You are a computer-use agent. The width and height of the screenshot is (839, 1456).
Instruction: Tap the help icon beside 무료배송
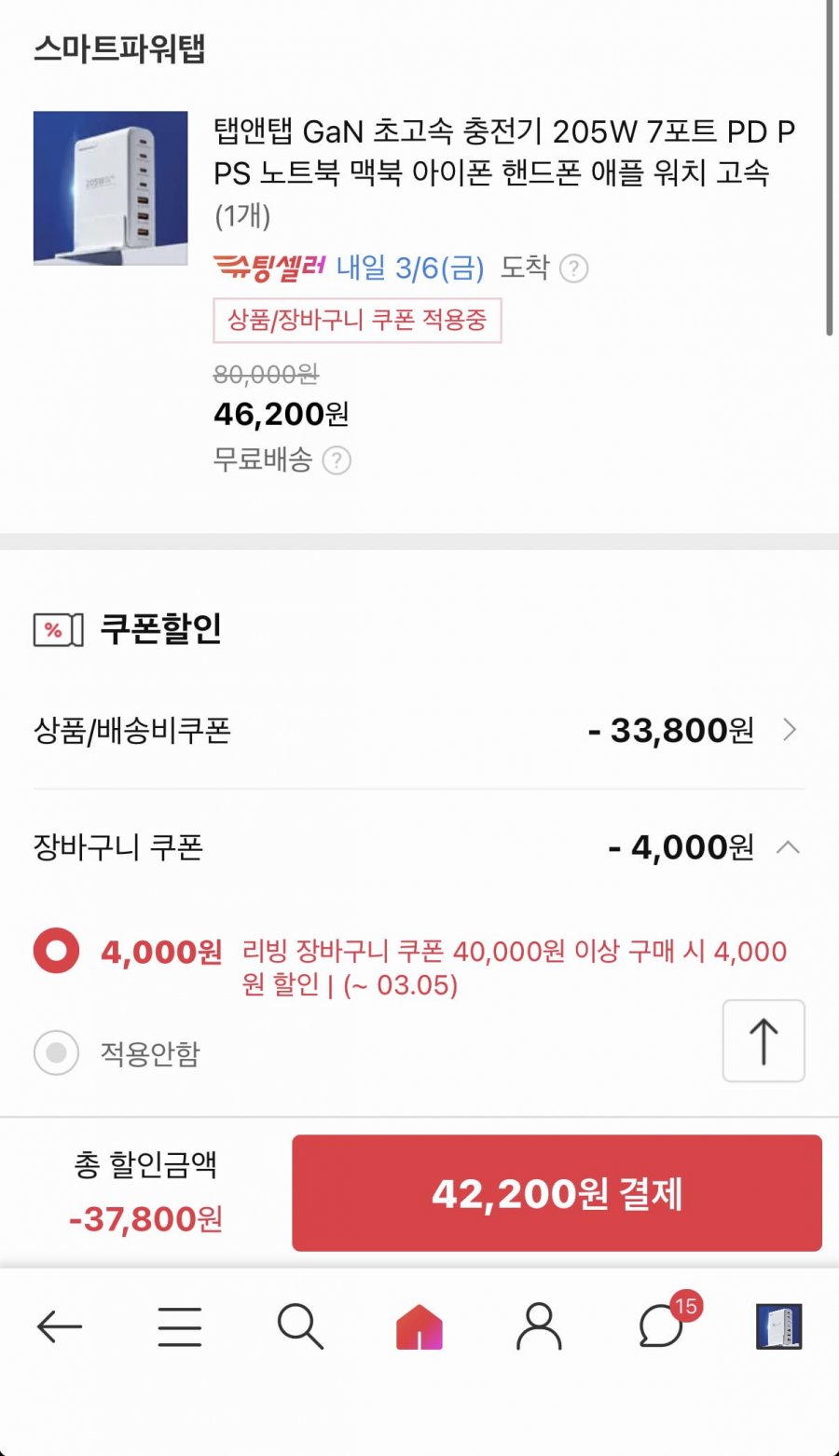tap(336, 460)
